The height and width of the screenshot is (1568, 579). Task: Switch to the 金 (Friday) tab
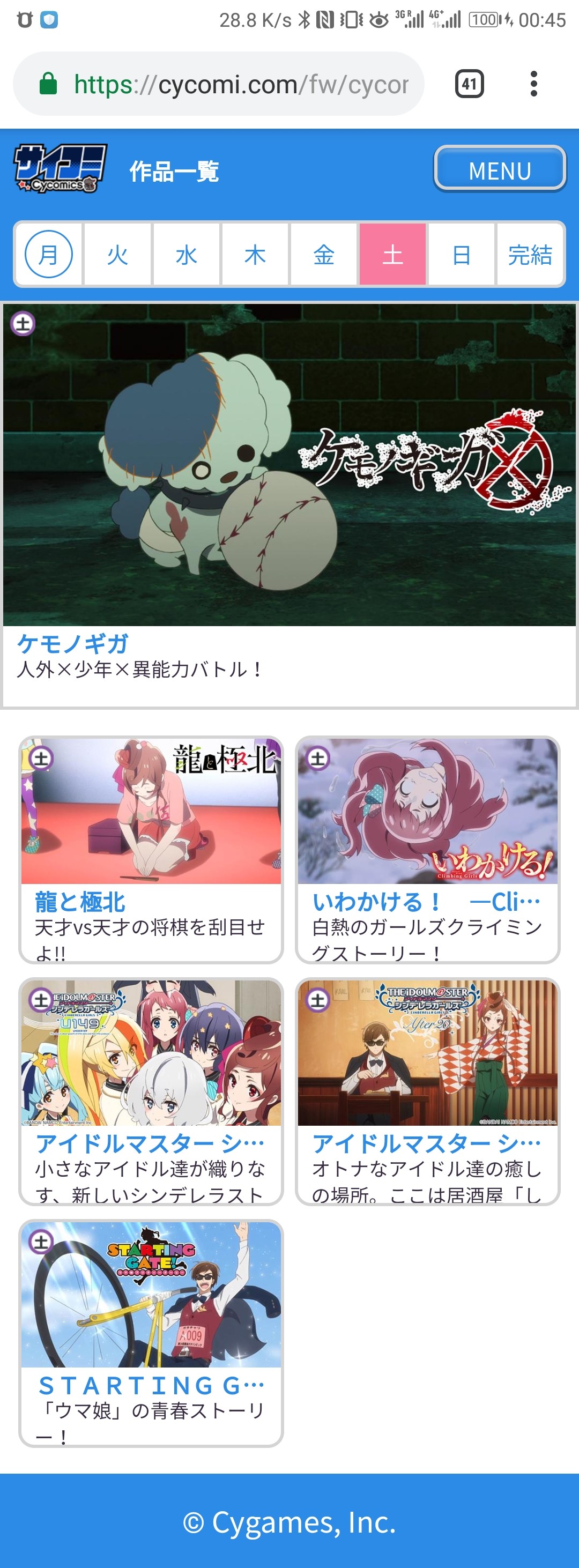tap(324, 254)
